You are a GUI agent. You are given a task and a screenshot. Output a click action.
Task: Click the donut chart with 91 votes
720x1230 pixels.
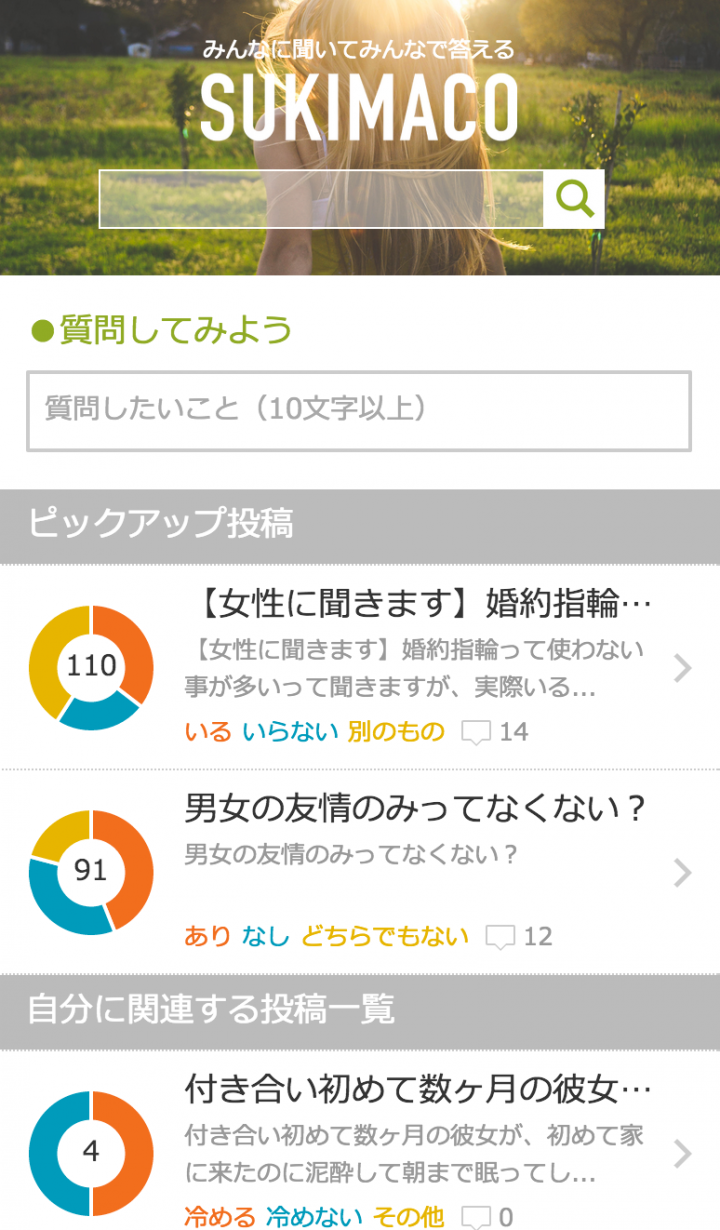coord(90,871)
